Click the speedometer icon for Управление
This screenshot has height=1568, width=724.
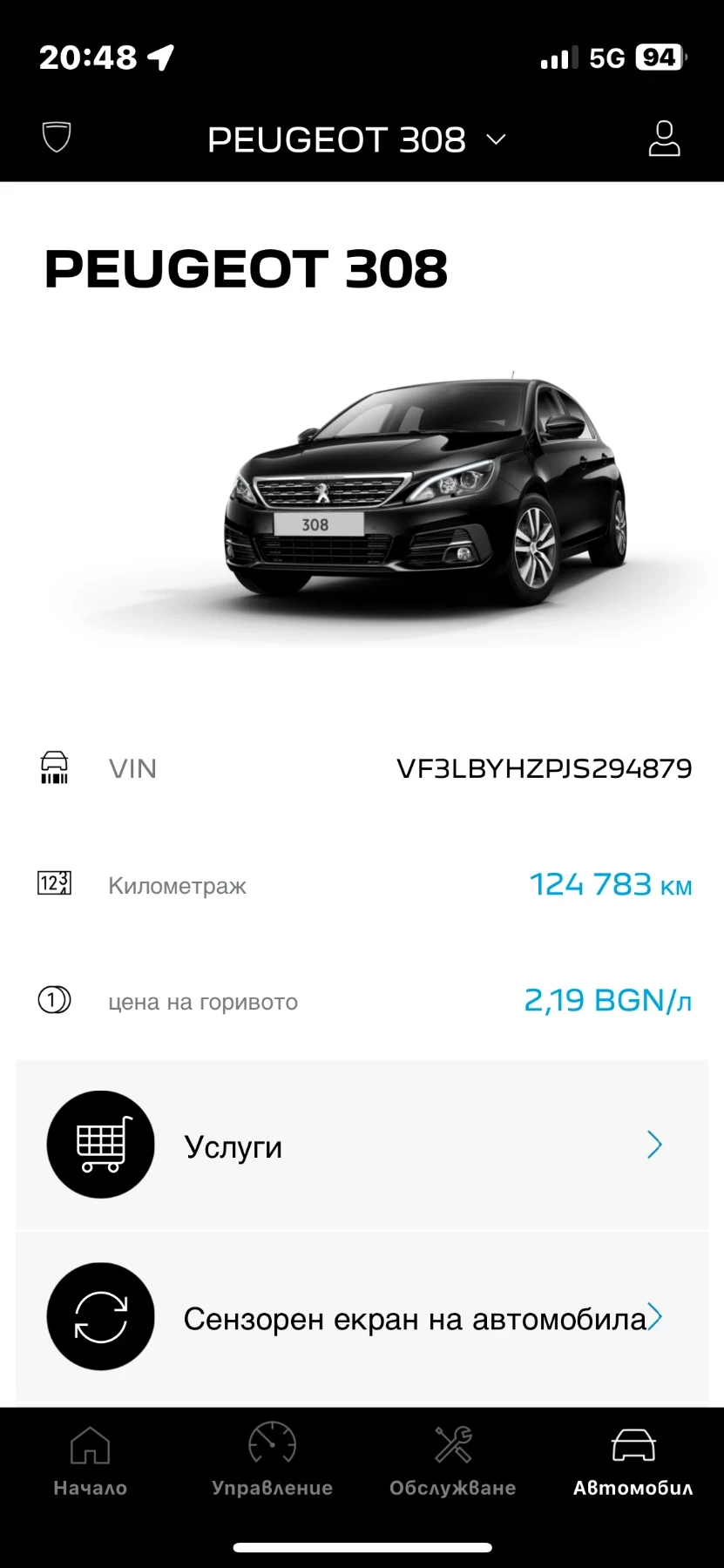(x=273, y=1446)
